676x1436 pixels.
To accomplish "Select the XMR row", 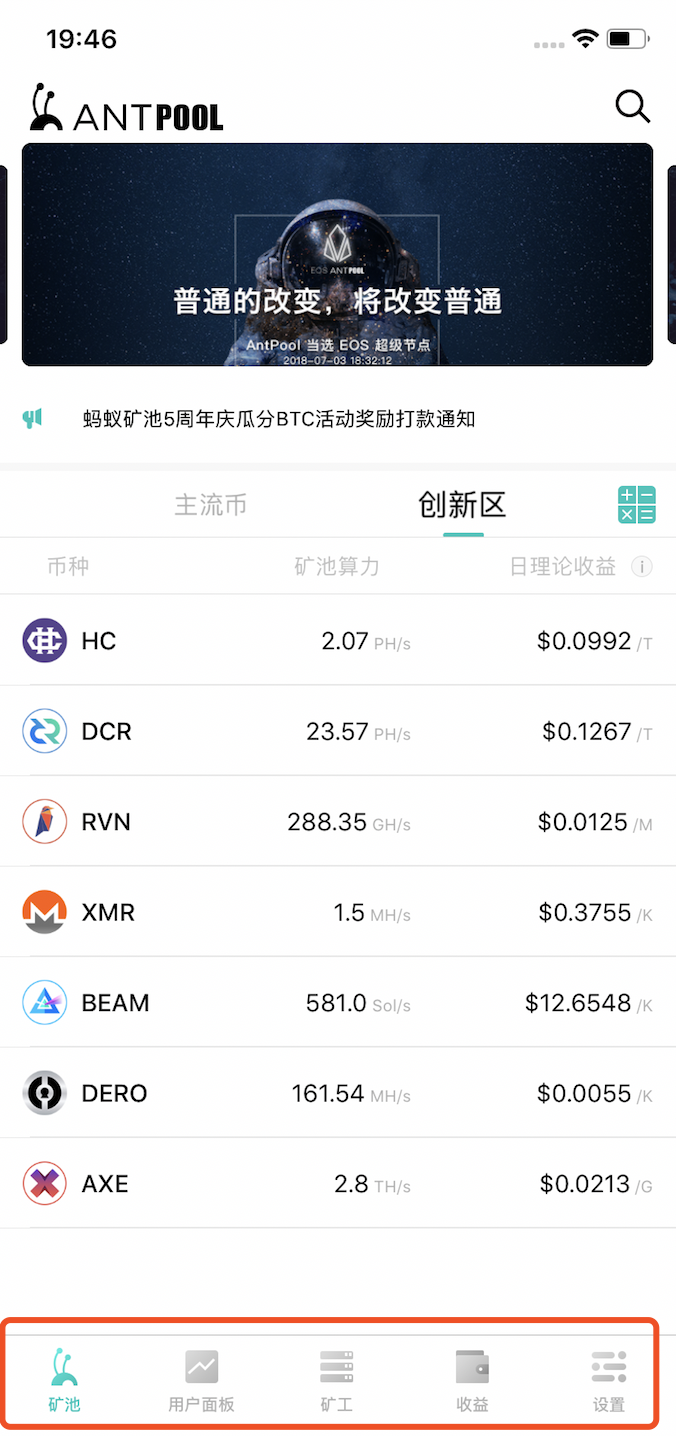I will point(338,912).
